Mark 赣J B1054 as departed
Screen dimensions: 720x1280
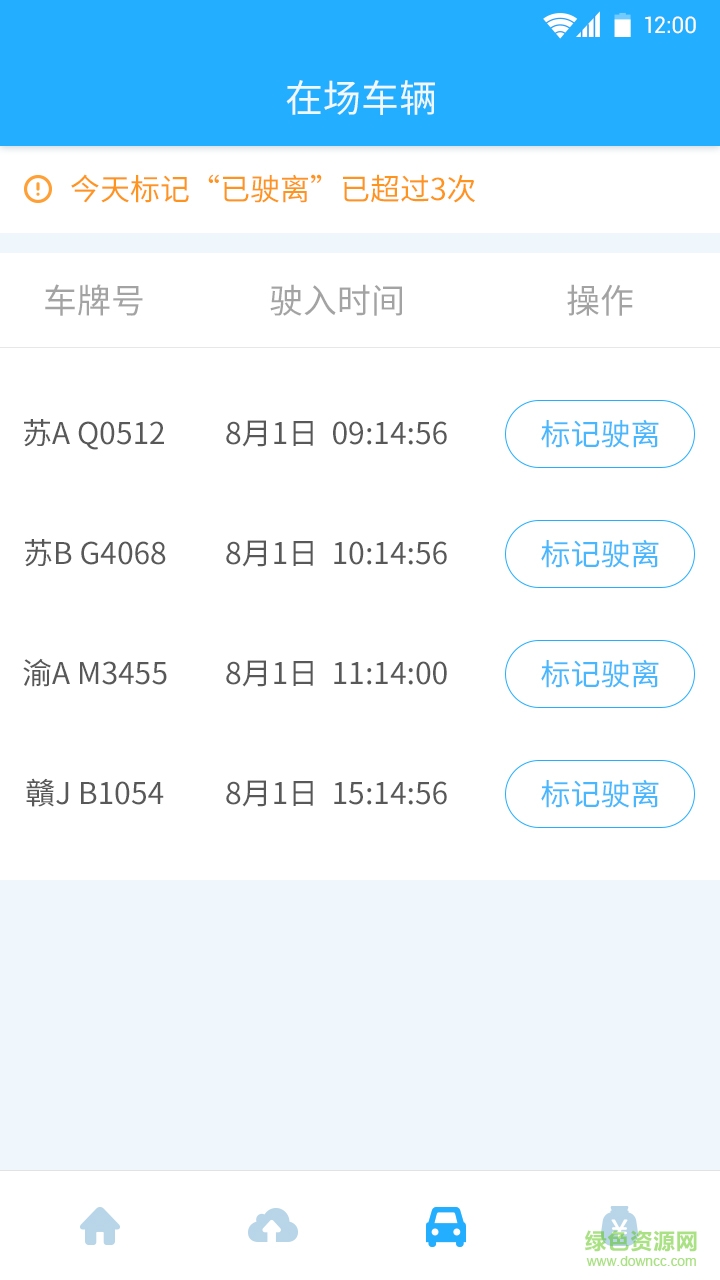click(599, 794)
